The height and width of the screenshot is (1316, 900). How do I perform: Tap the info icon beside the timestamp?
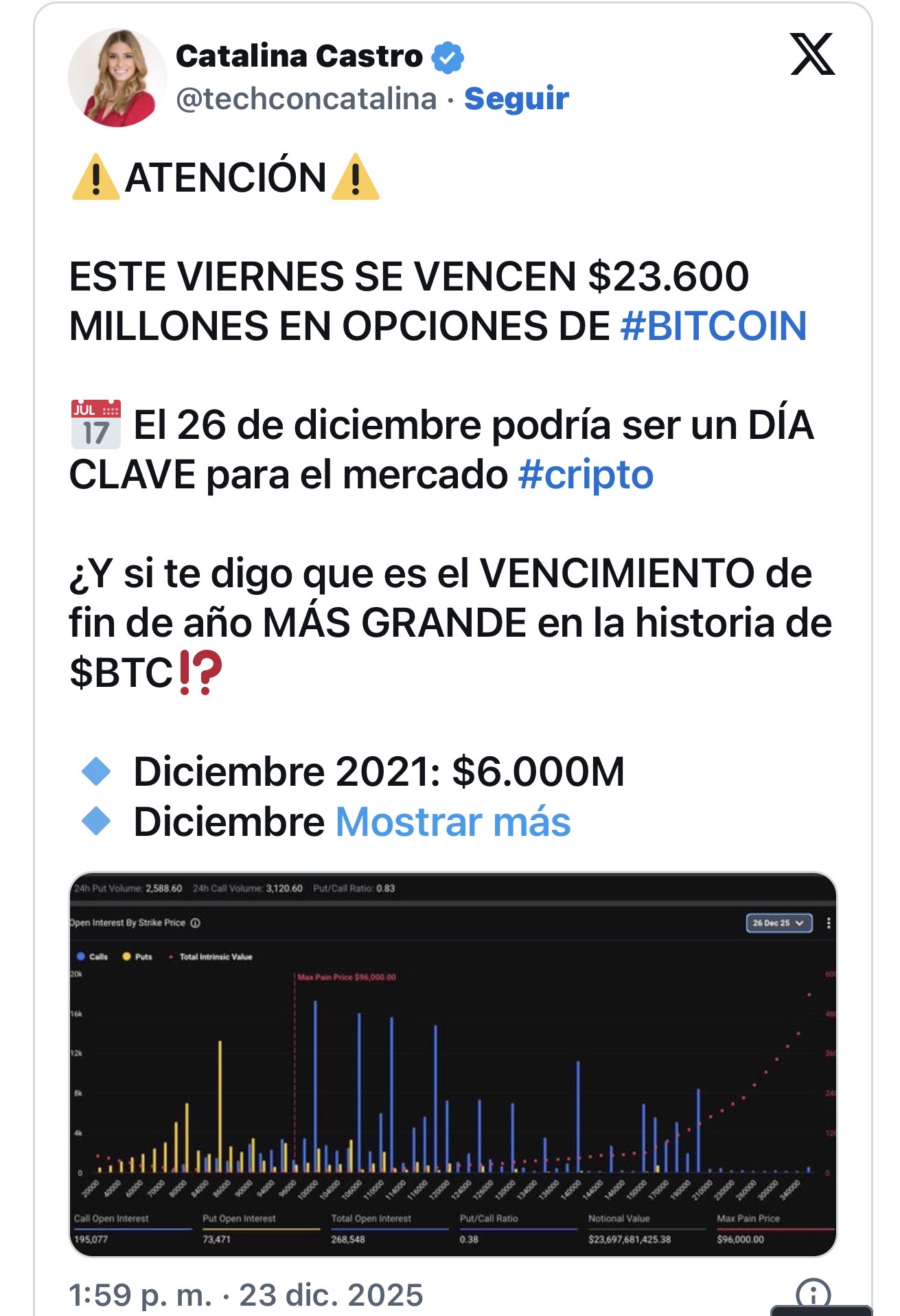coord(813,1295)
